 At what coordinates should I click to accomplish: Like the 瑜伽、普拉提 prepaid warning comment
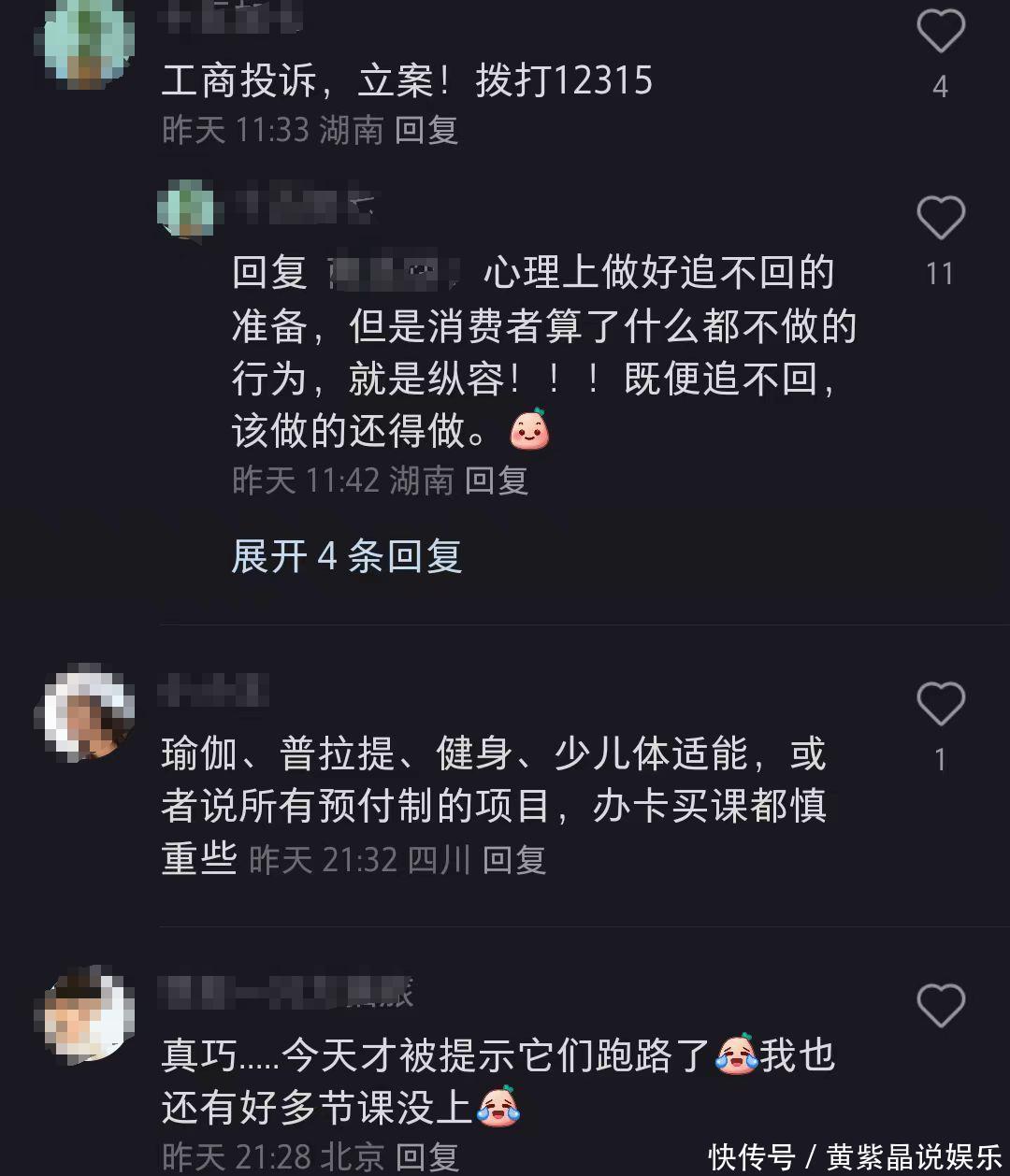940,704
